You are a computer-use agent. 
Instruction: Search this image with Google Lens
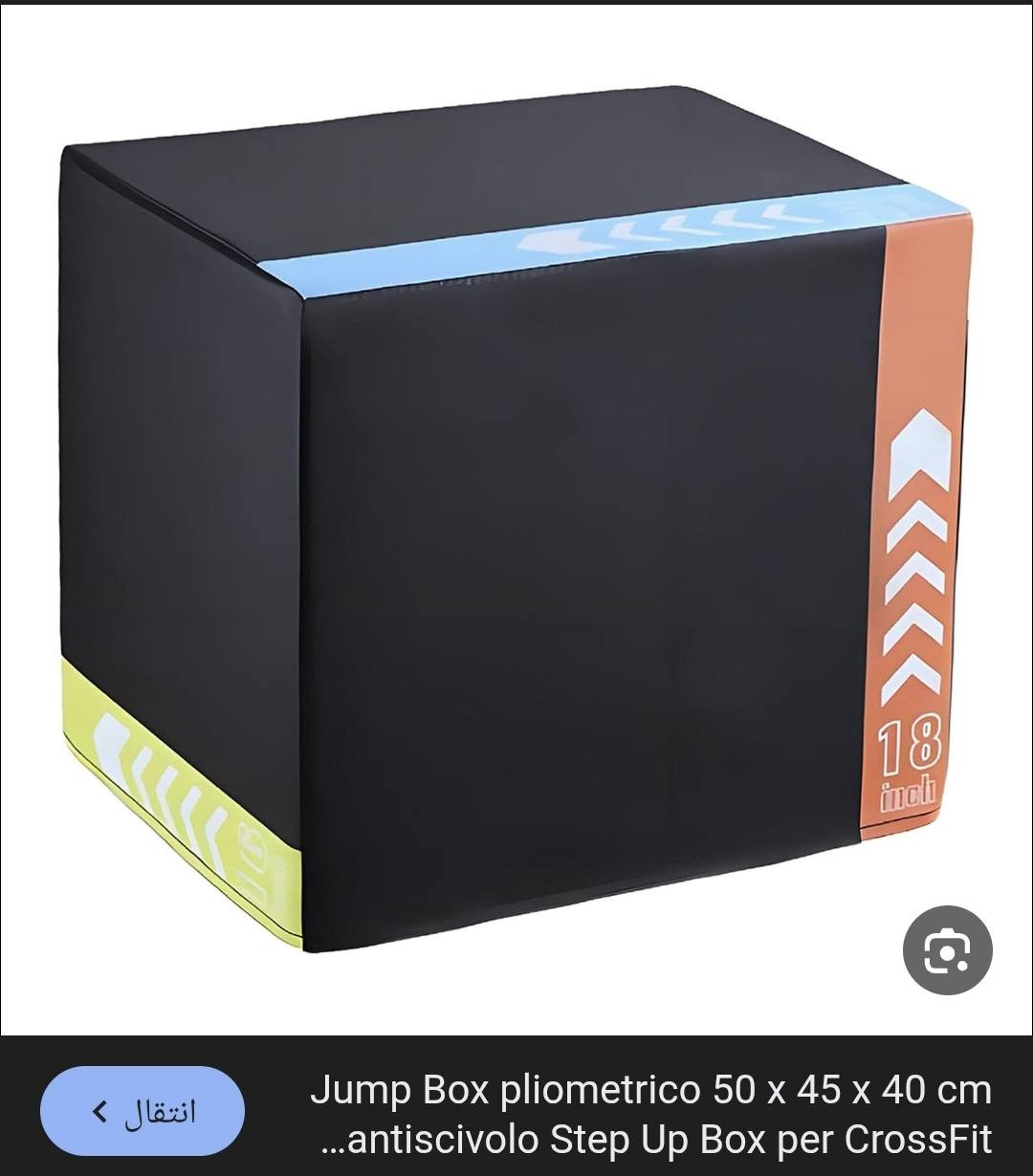947,950
